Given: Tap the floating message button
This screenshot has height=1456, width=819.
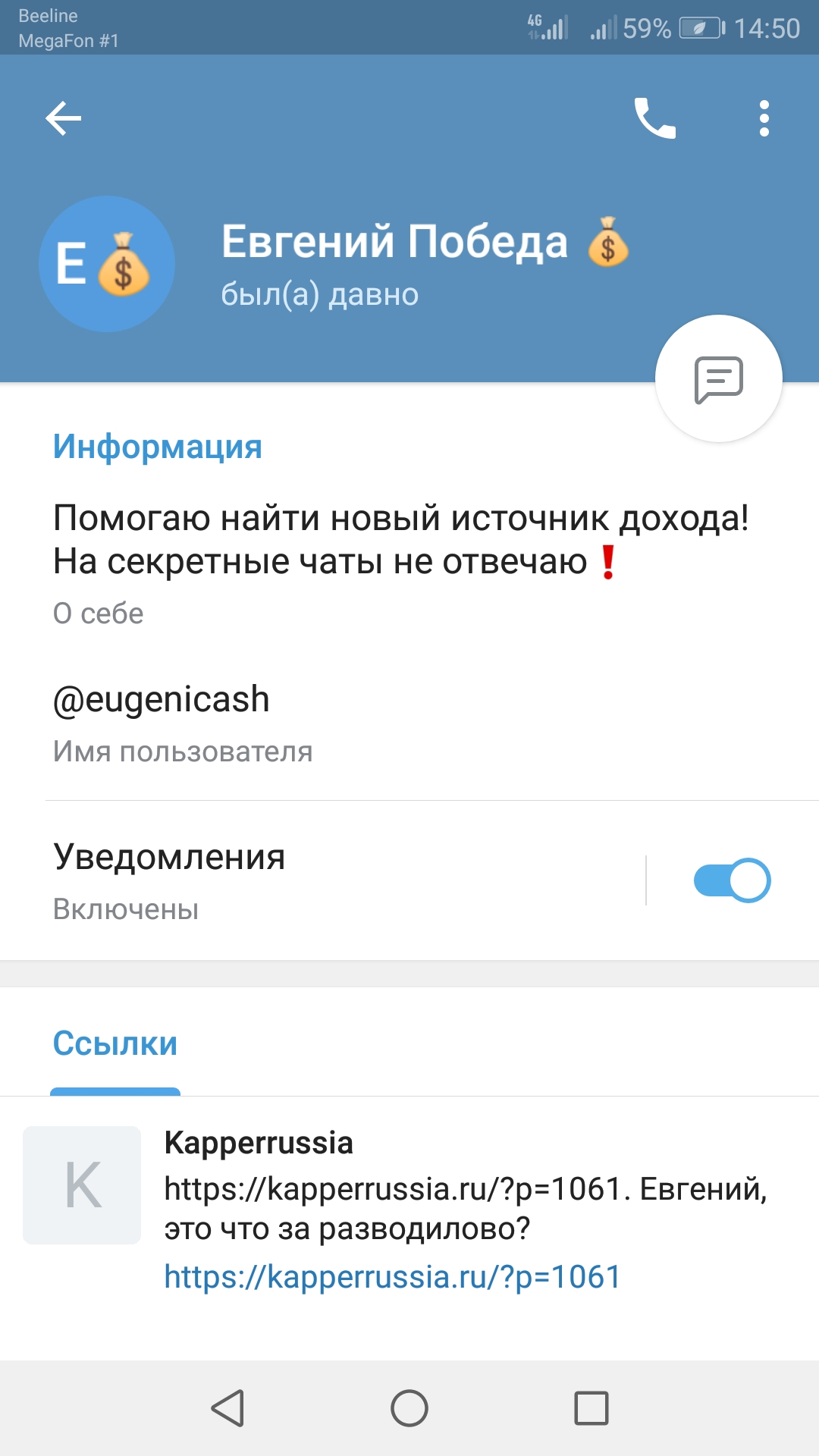Looking at the screenshot, I should tap(719, 378).
